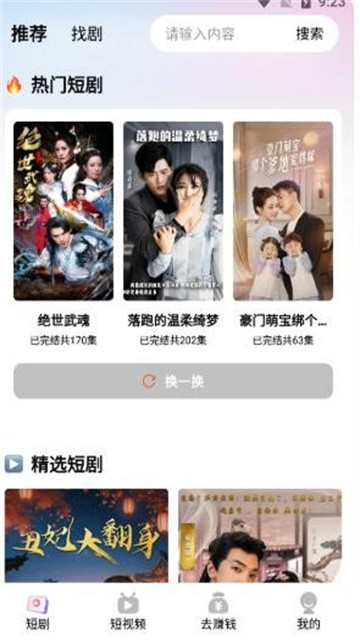Screen dimensions: 360x640
Task: Refresh recommendations with 换一换
Action: [x=173, y=381]
